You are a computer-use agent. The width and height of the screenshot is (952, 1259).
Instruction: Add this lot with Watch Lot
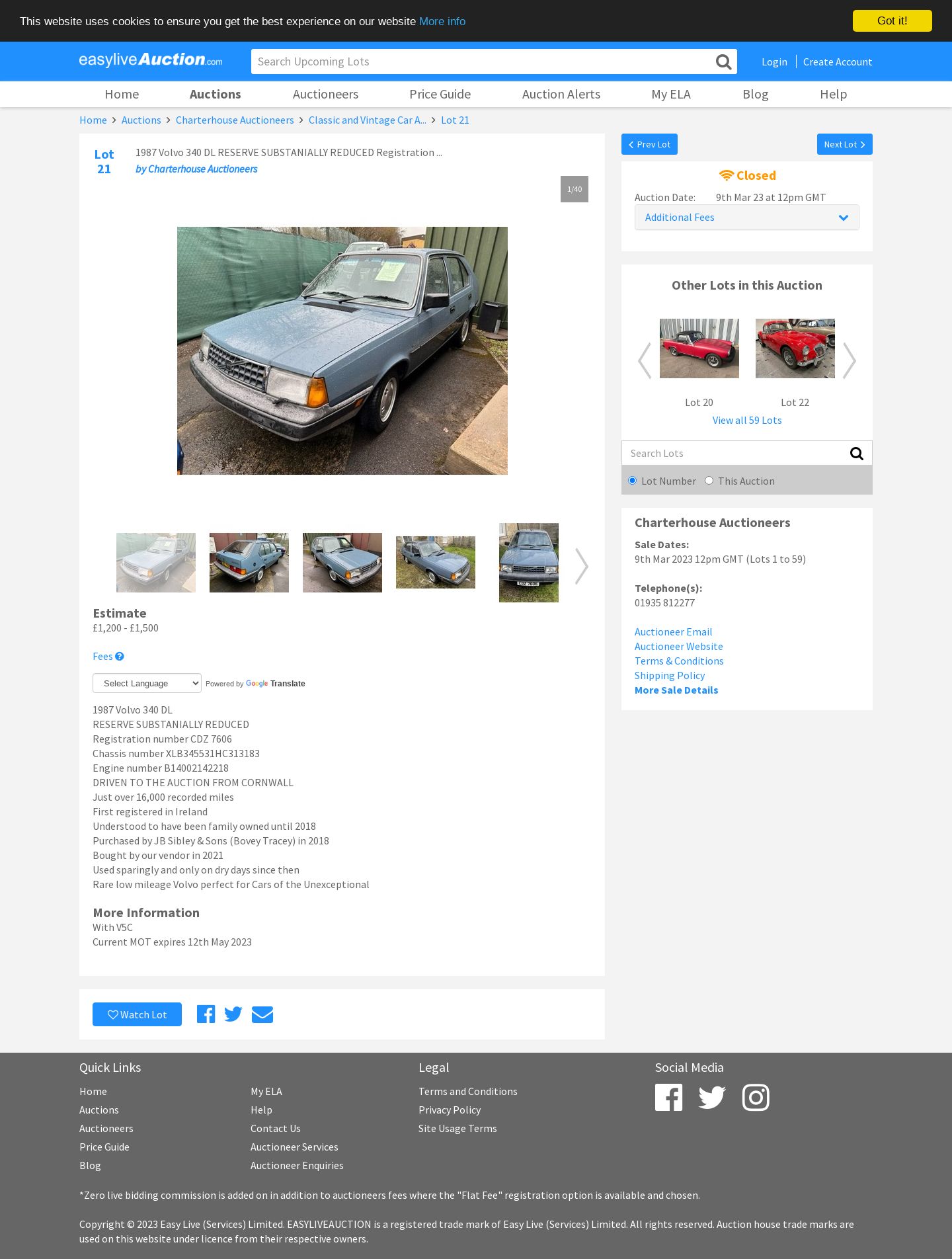[137, 1014]
